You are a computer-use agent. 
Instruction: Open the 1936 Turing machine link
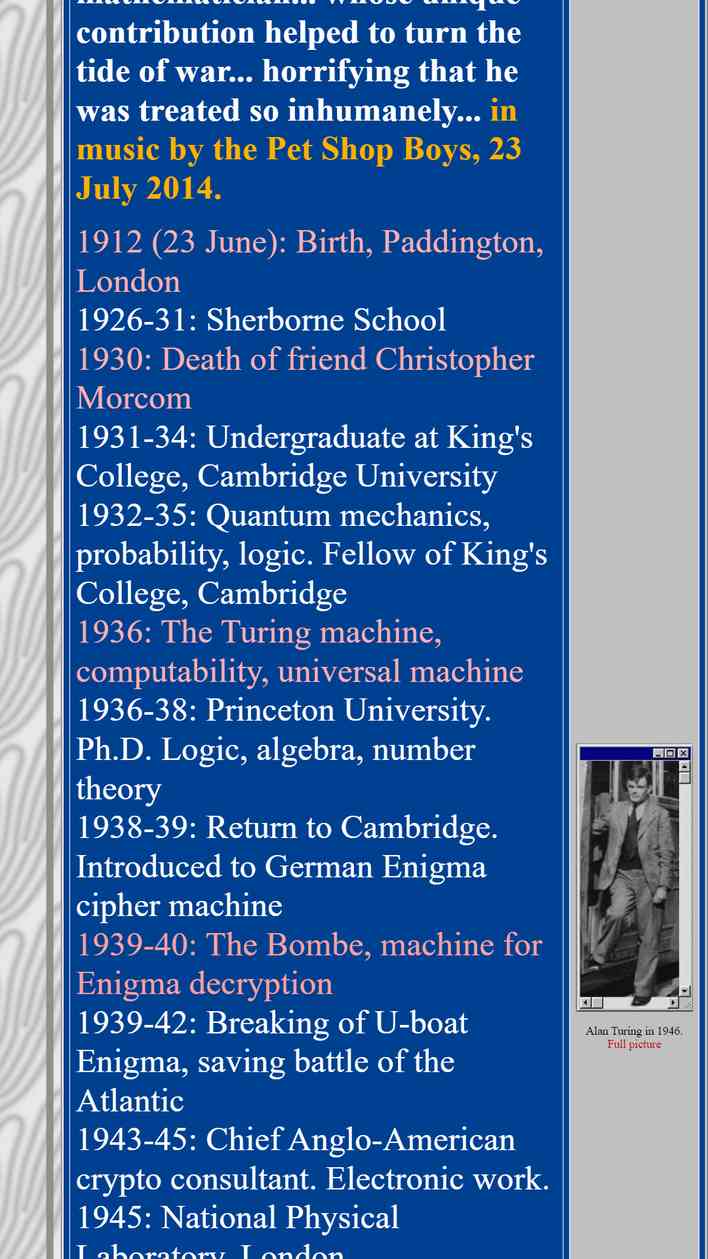[300, 651]
